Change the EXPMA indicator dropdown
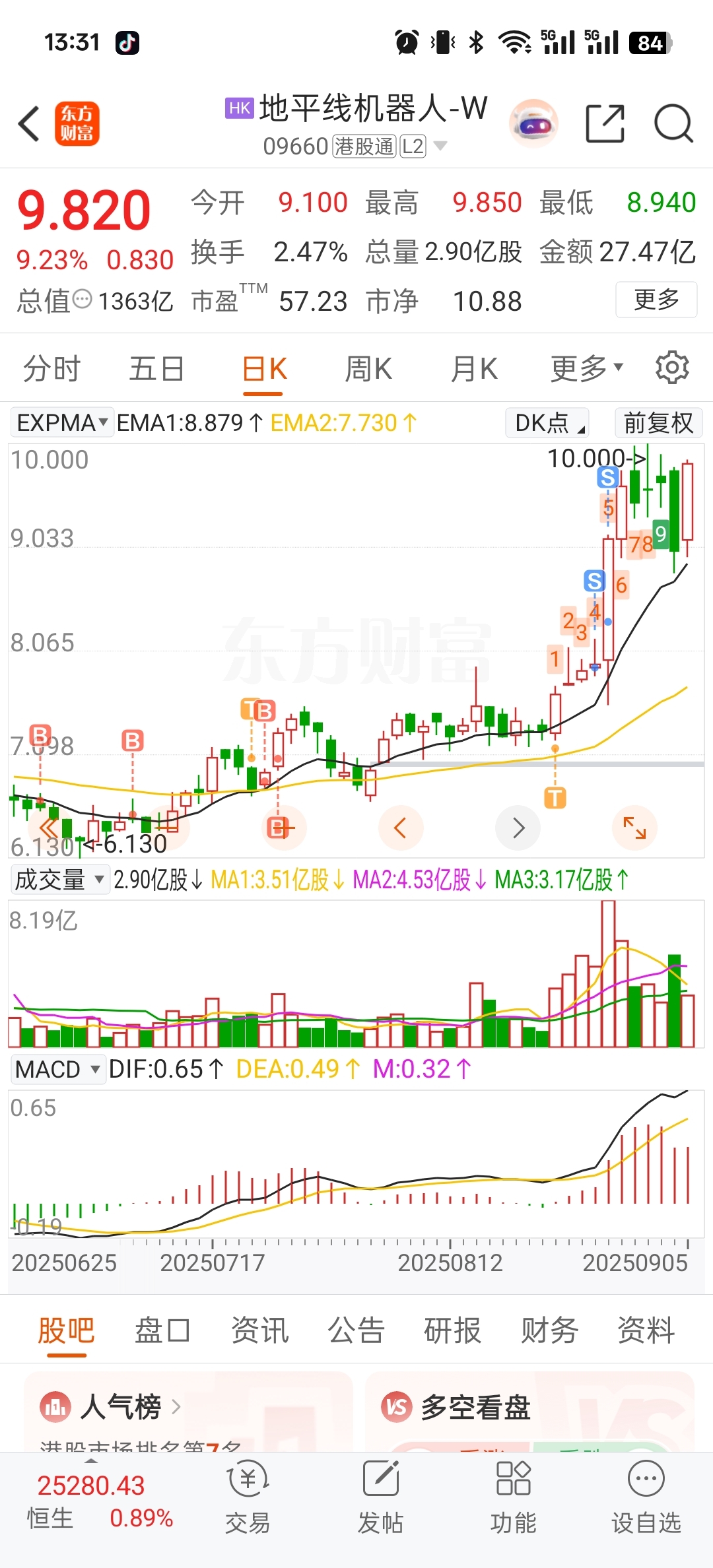The image size is (713, 1568). pyautogui.click(x=62, y=422)
